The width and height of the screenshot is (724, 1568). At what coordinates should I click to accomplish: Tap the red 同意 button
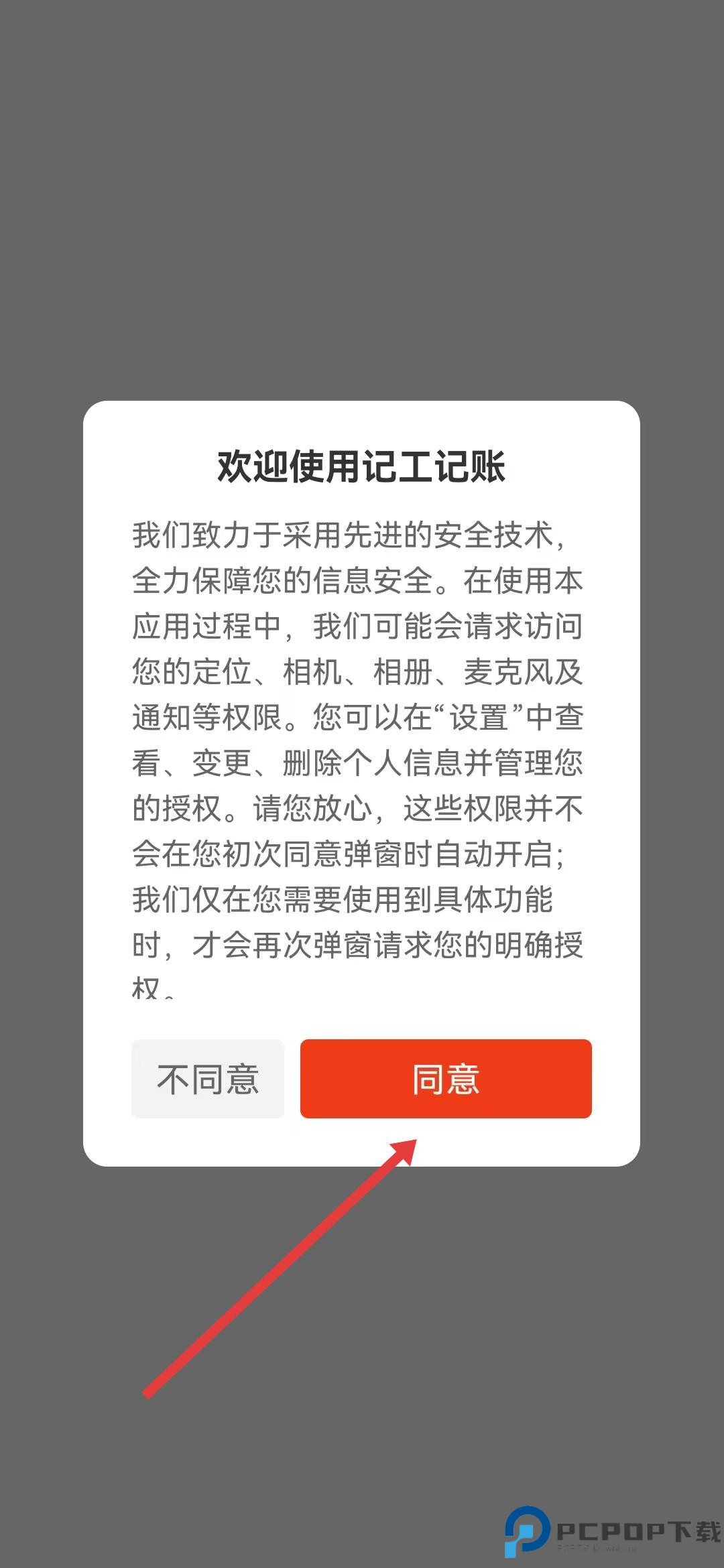[x=446, y=1079]
